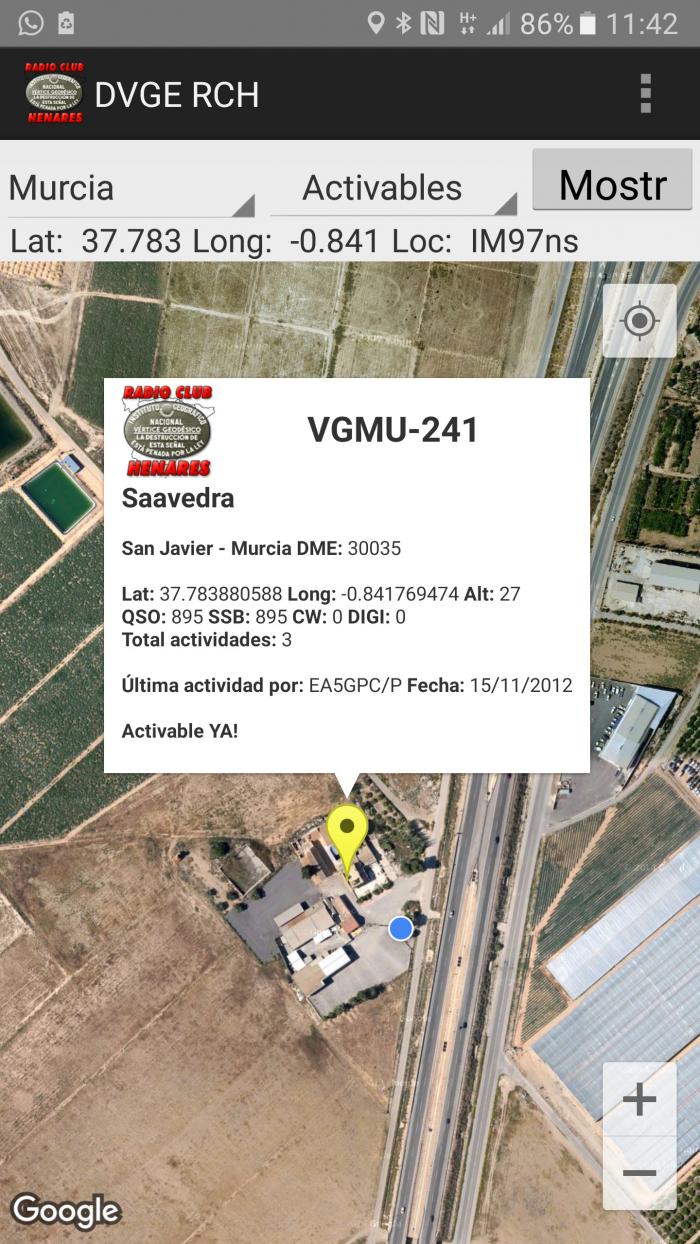The width and height of the screenshot is (700, 1244).
Task: Open the VGMU-241 Saavedra info window
Action: pos(347,575)
